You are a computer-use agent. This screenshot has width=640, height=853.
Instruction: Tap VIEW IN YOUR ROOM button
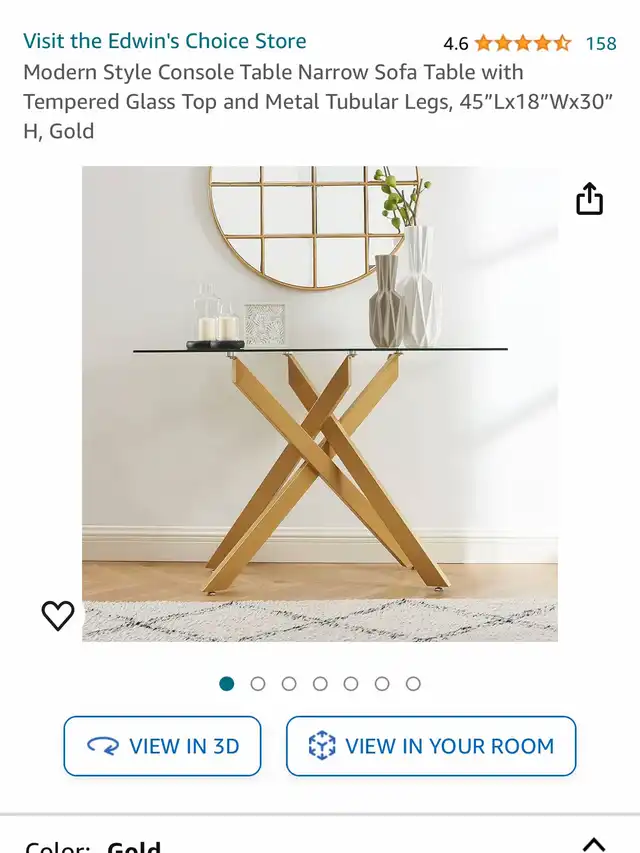point(431,746)
